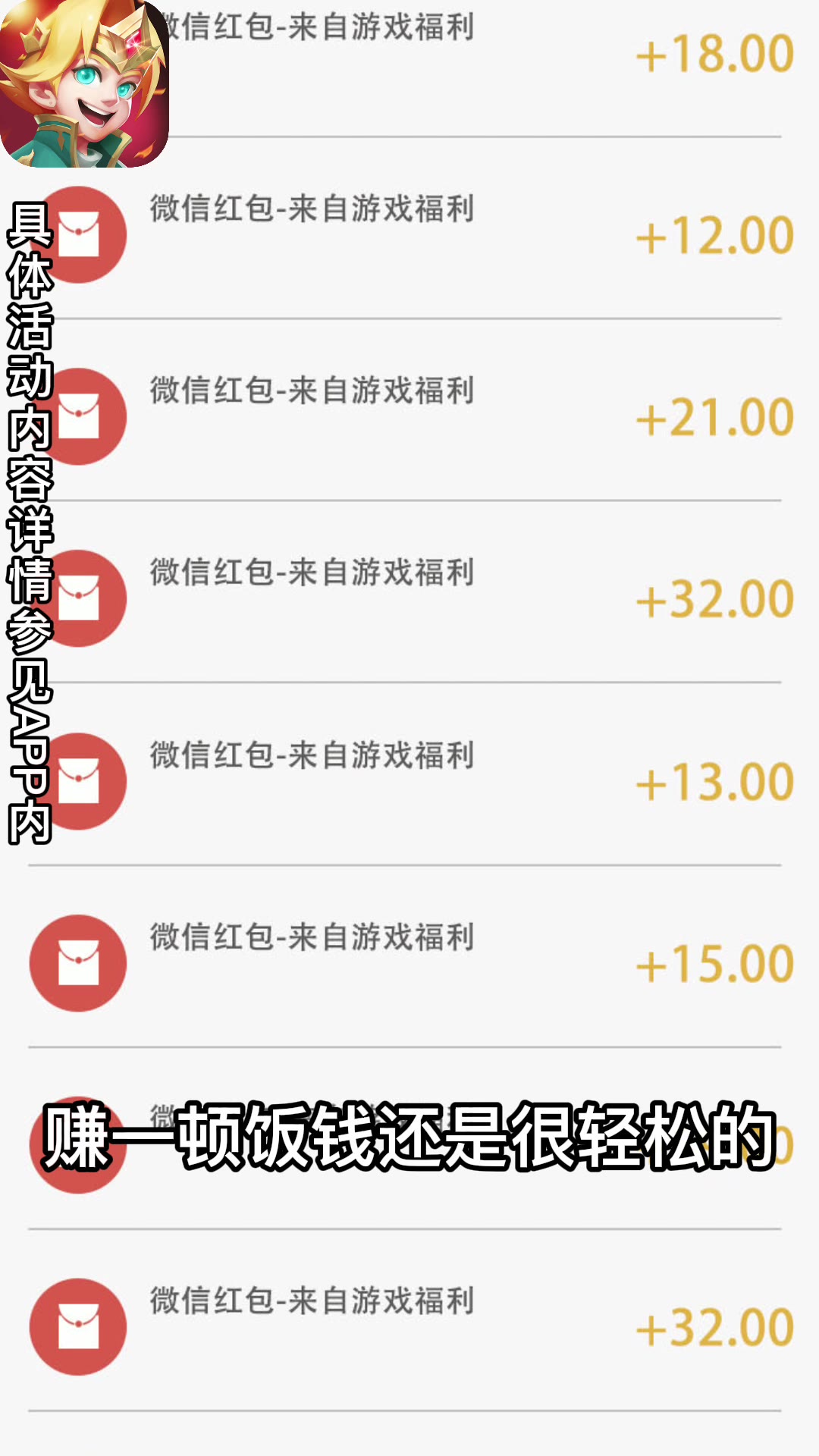Tap the envelope icon partially hidden behind the caption
Image resolution: width=819 pixels, height=1456 pixels.
pyautogui.click(x=80, y=1144)
